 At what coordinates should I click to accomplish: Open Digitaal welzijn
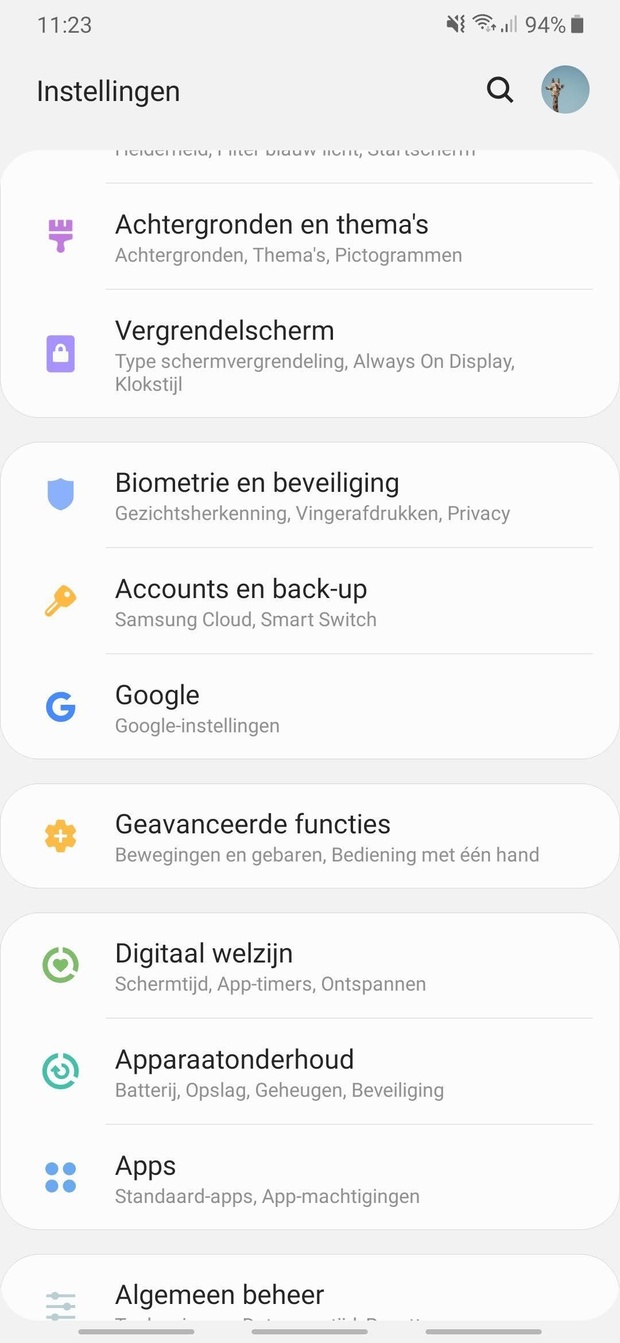[x=310, y=966]
